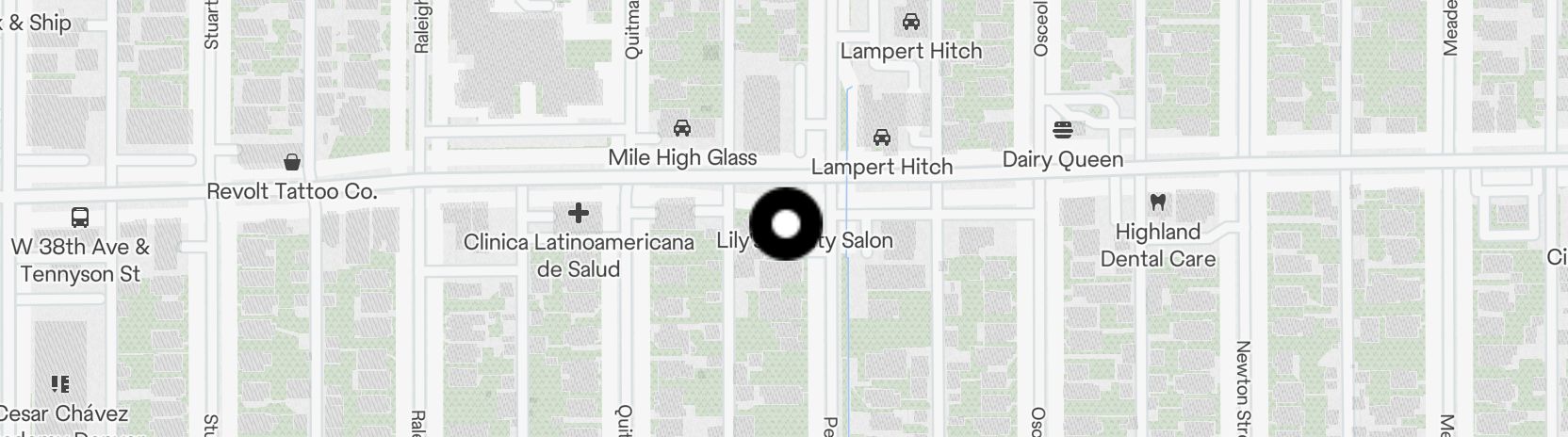The height and width of the screenshot is (437, 1568).
Task: Tap the black location pin at center
Action: coord(786,224)
